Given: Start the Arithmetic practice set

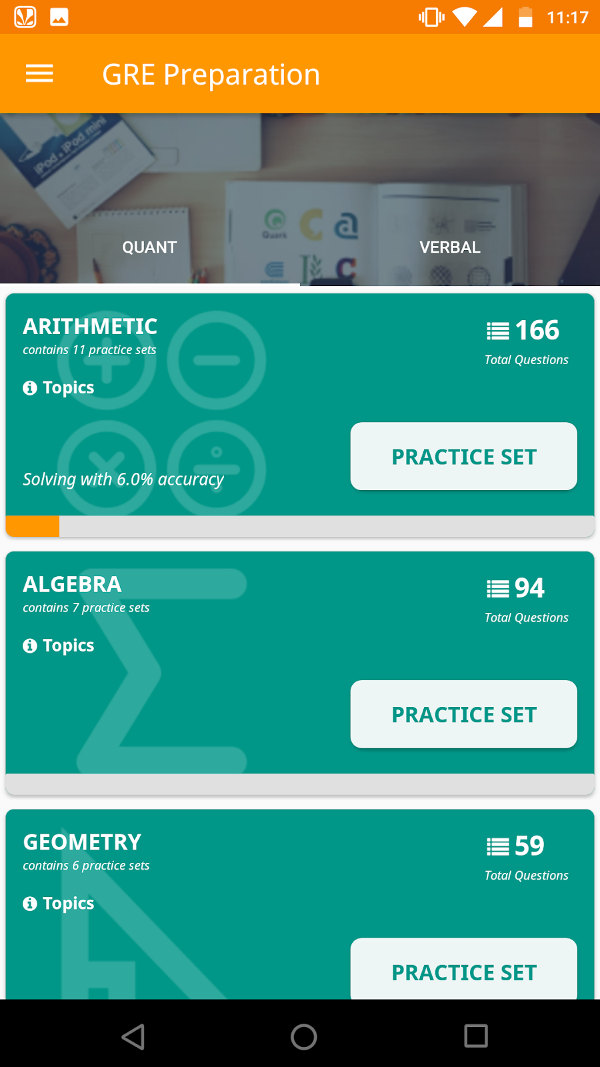Looking at the screenshot, I should click(463, 456).
